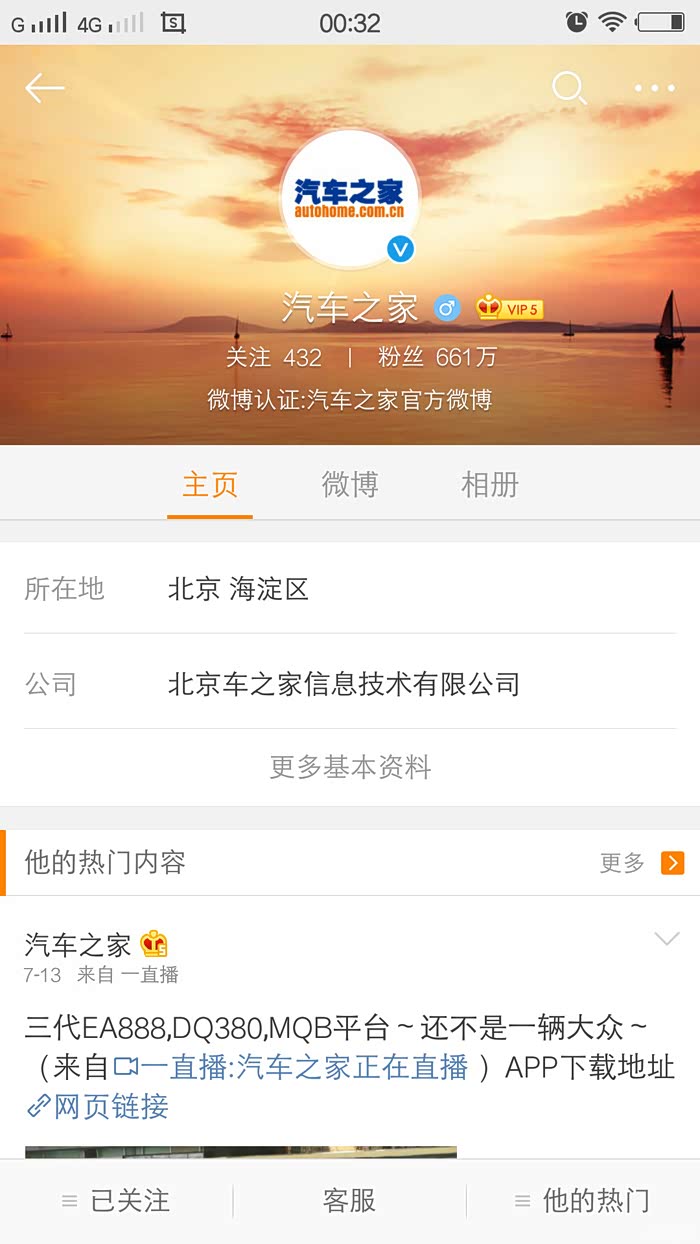Open the 汽车之家 profile avatar

pyautogui.click(x=349, y=199)
